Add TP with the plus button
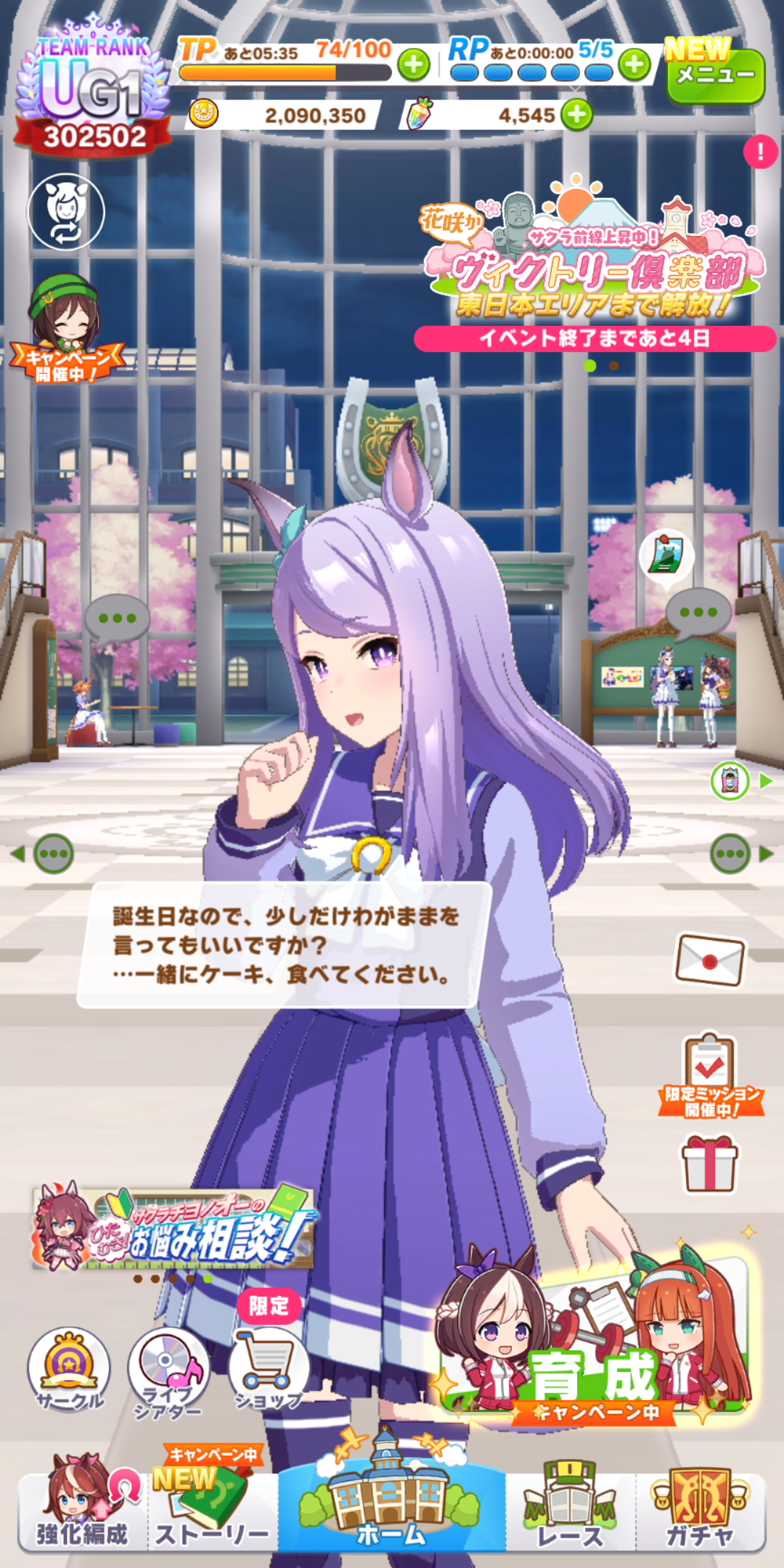 coord(414,65)
